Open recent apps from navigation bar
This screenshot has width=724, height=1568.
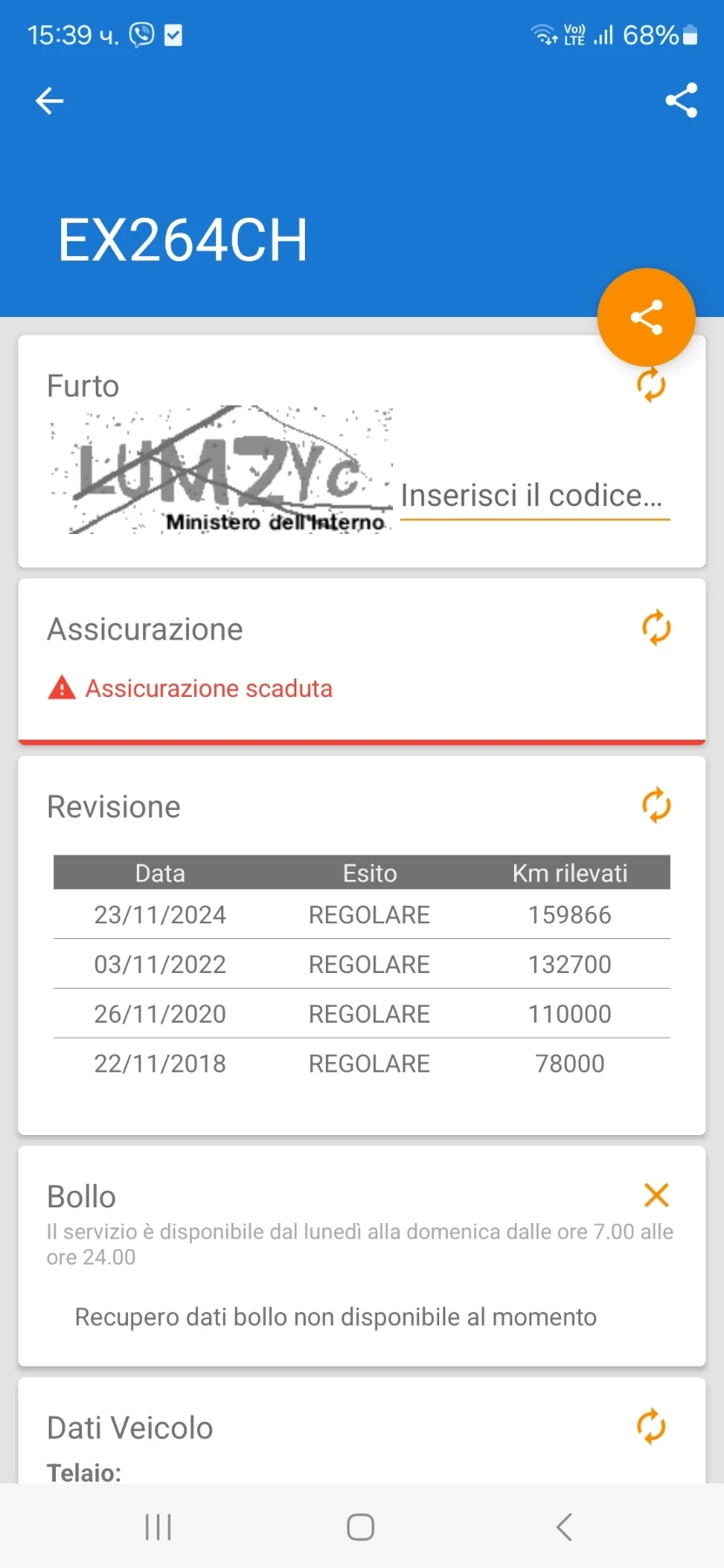(x=159, y=1526)
